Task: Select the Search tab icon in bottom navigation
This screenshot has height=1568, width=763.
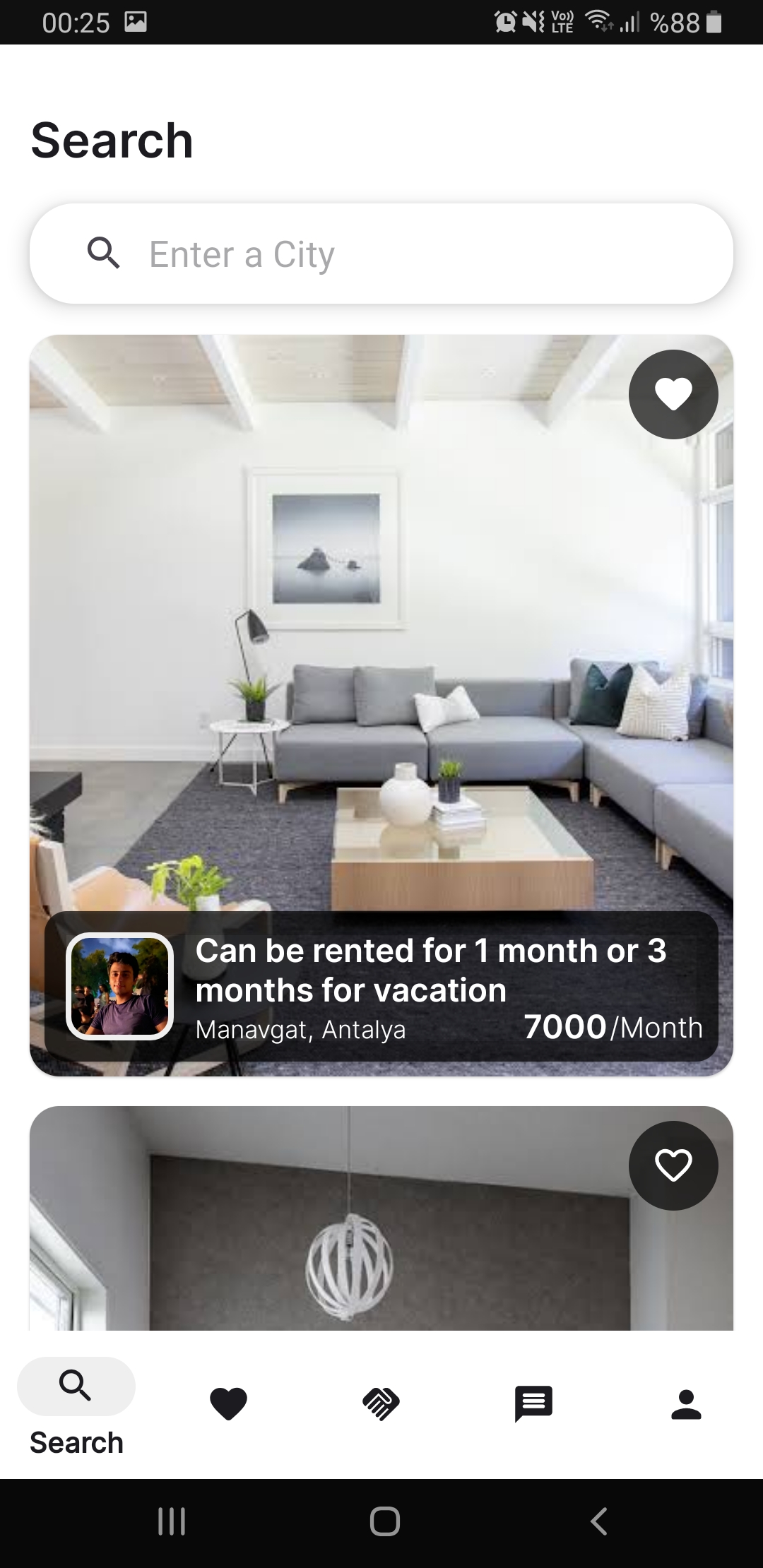Action: click(76, 1386)
